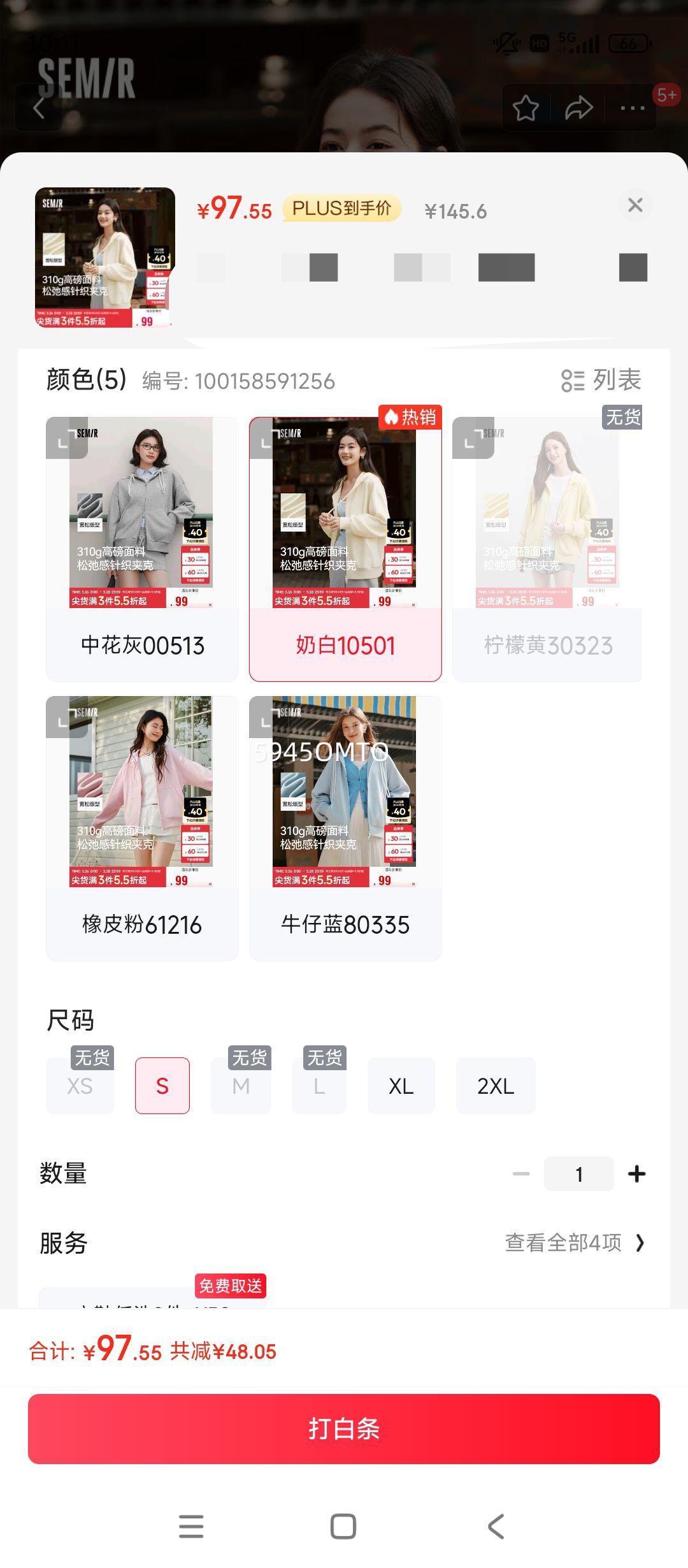Viewport: 688px width, 1568px height.
Task: Choose the 奶白10501 color option
Action: [345, 645]
